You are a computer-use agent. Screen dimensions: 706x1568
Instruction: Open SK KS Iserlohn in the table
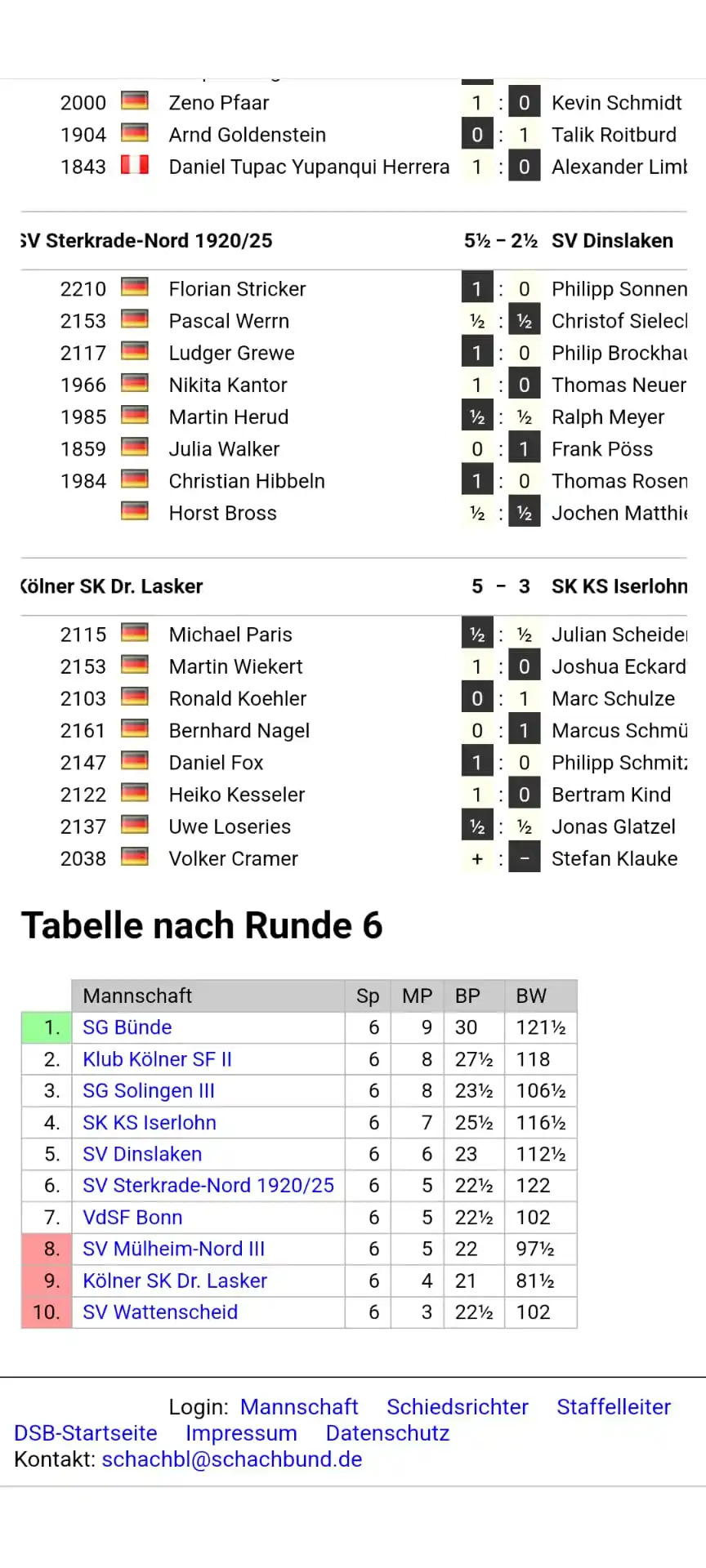(150, 1123)
